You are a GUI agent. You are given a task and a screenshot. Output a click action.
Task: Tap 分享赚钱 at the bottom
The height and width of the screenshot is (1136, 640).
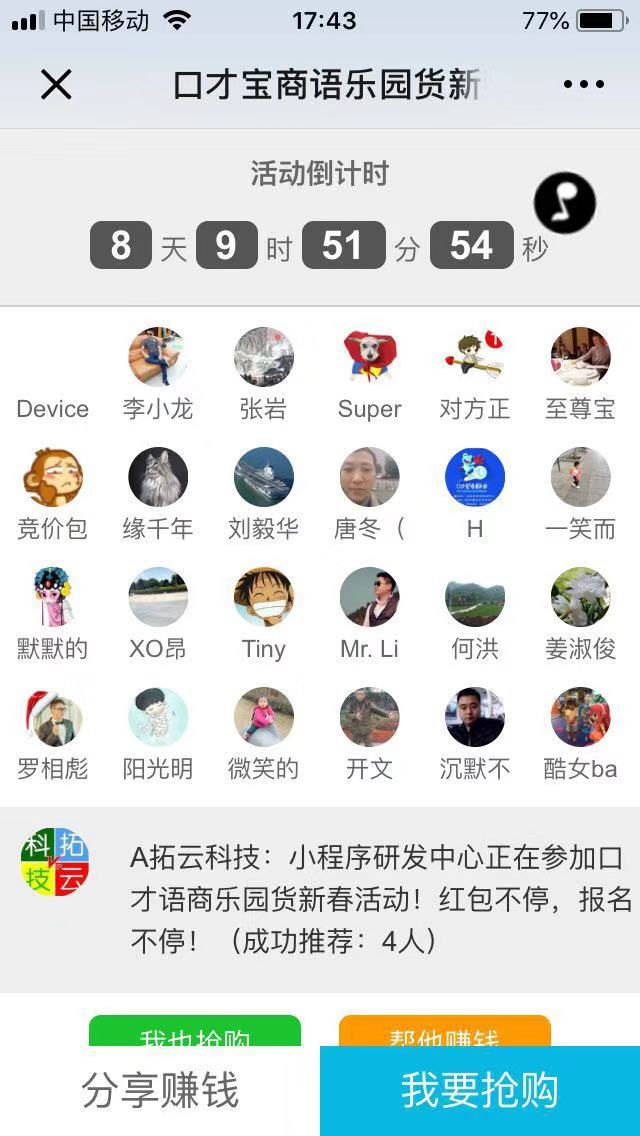(x=160, y=1091)
